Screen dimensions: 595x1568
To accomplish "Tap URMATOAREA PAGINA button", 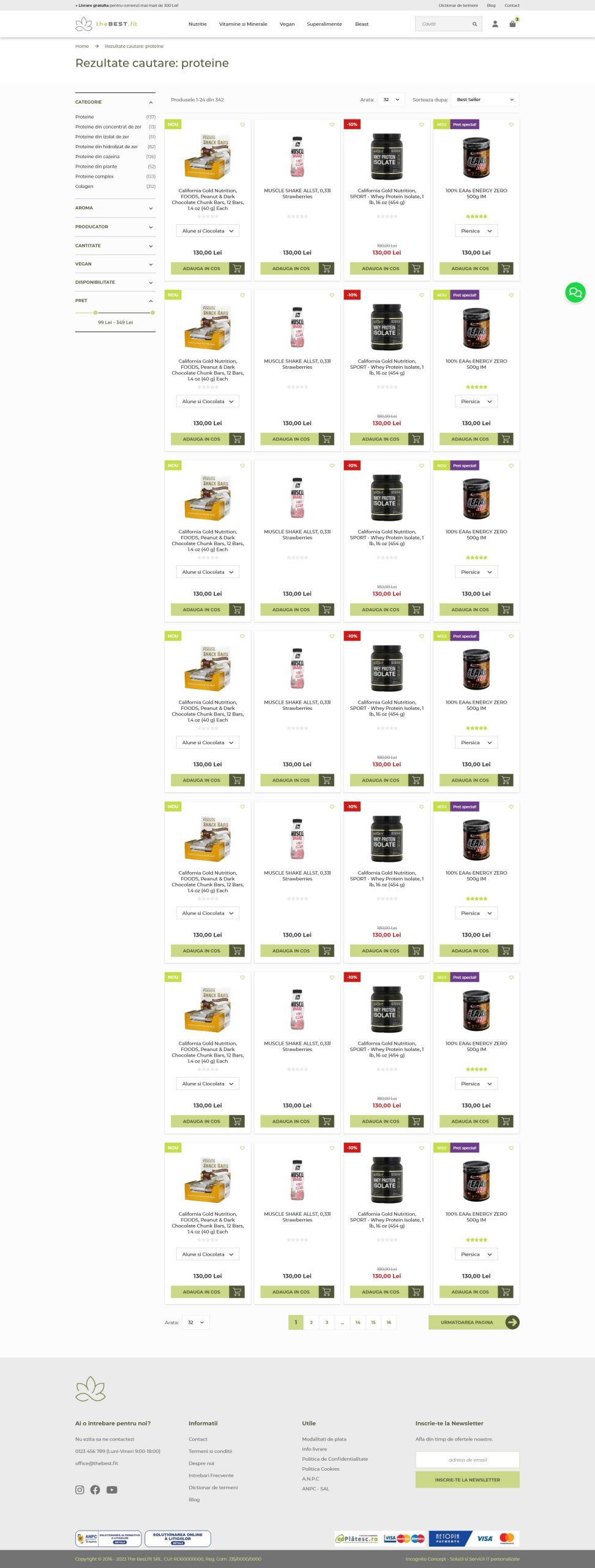I will click(473, 1322).
